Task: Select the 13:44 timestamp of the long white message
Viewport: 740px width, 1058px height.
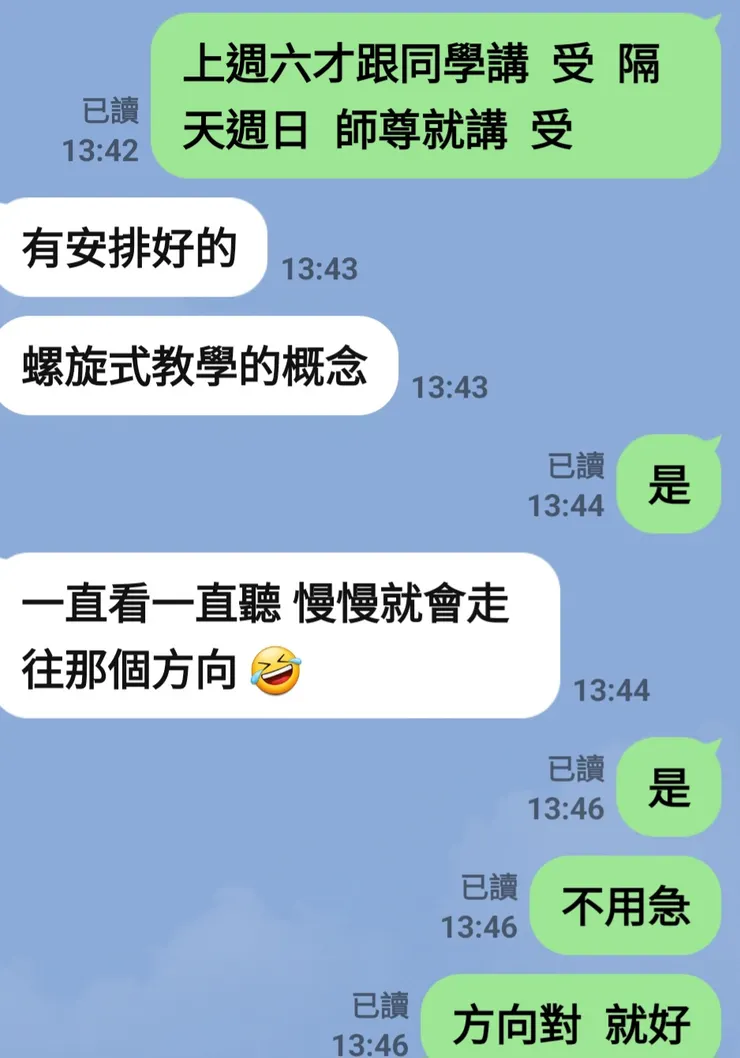Action: pyautogui.click(x=612, y=691)
